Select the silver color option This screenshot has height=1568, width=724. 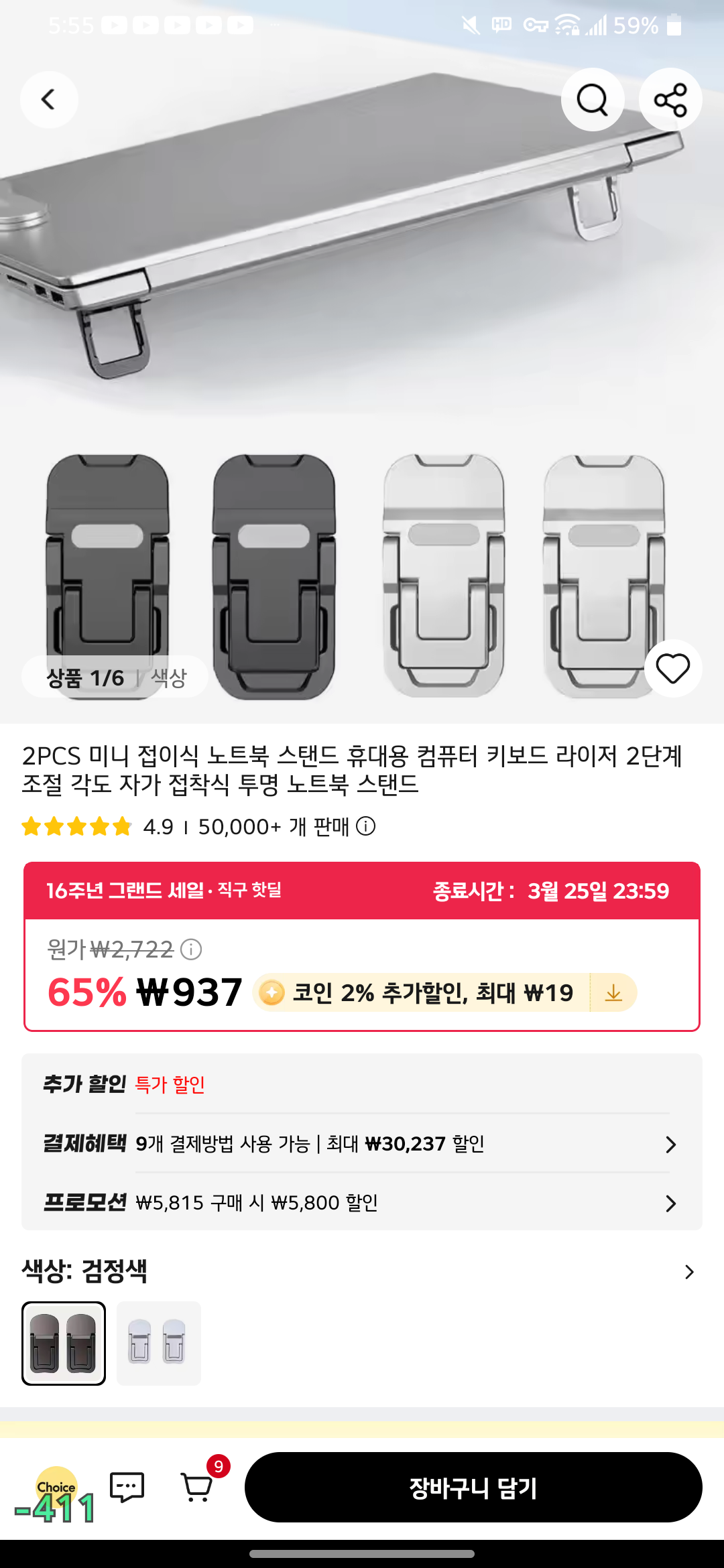coord(159,1343)
